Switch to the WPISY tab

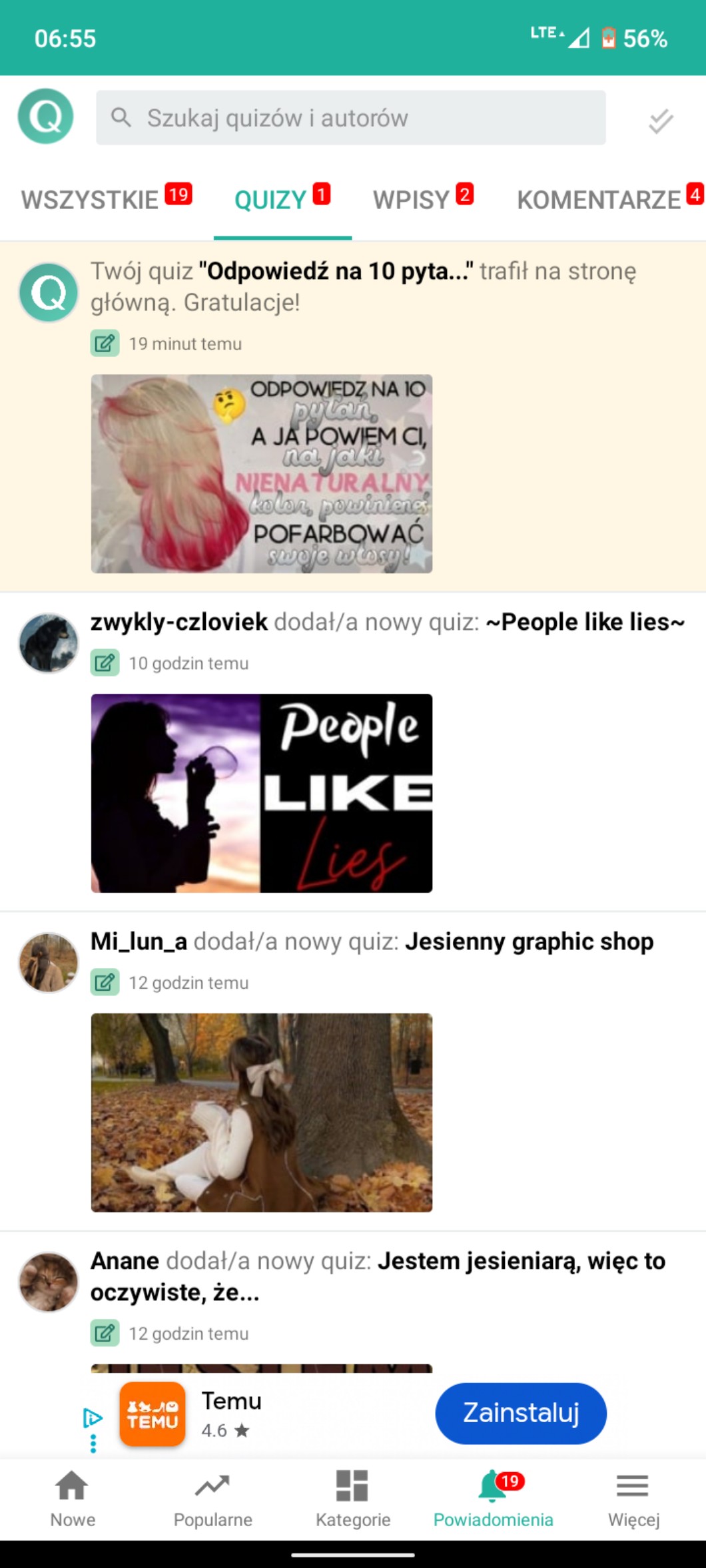pyautogui.click(x=422, y=199)
